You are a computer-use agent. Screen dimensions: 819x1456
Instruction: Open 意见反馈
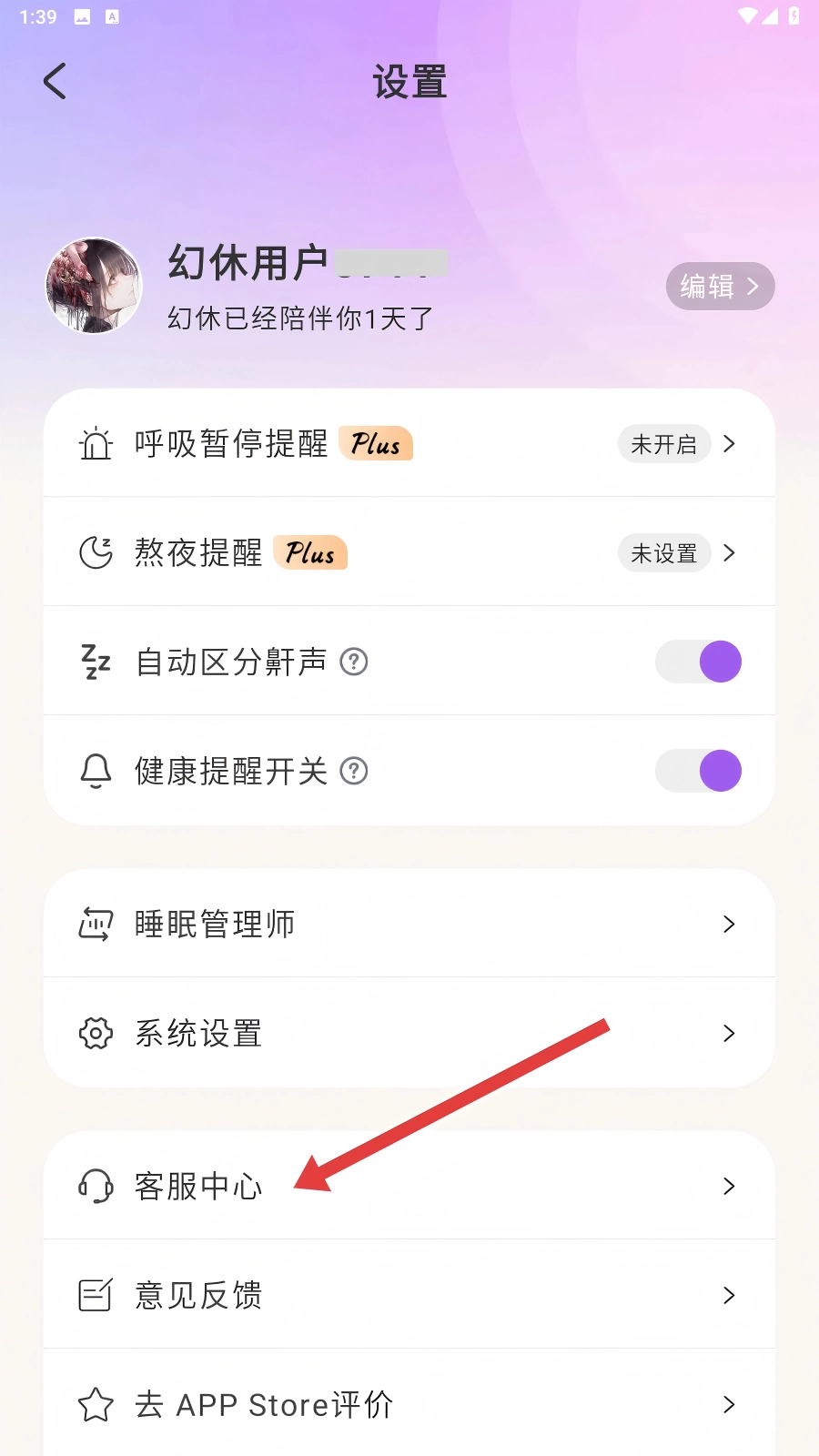coord(409,1295)
